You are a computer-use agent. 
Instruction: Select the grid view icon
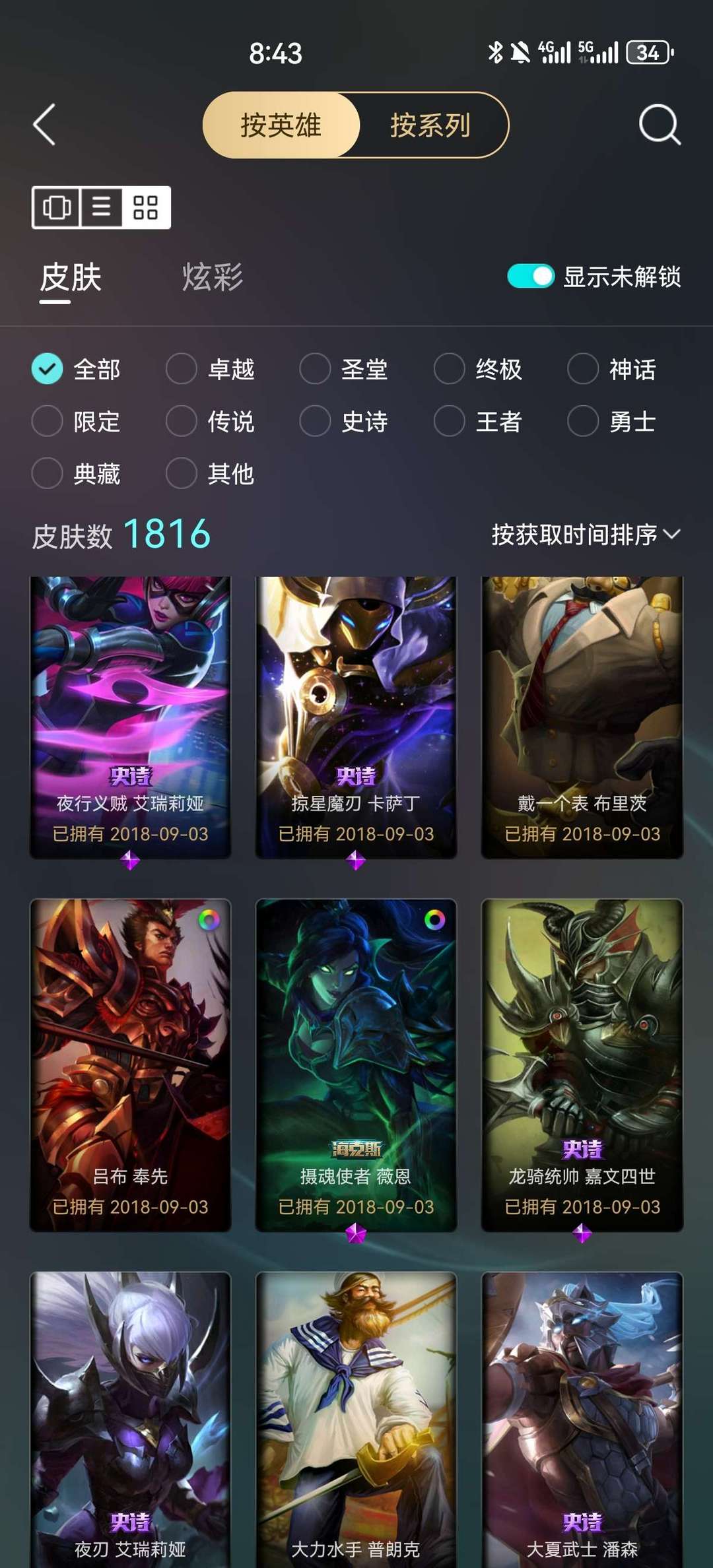tap(145, 208)
